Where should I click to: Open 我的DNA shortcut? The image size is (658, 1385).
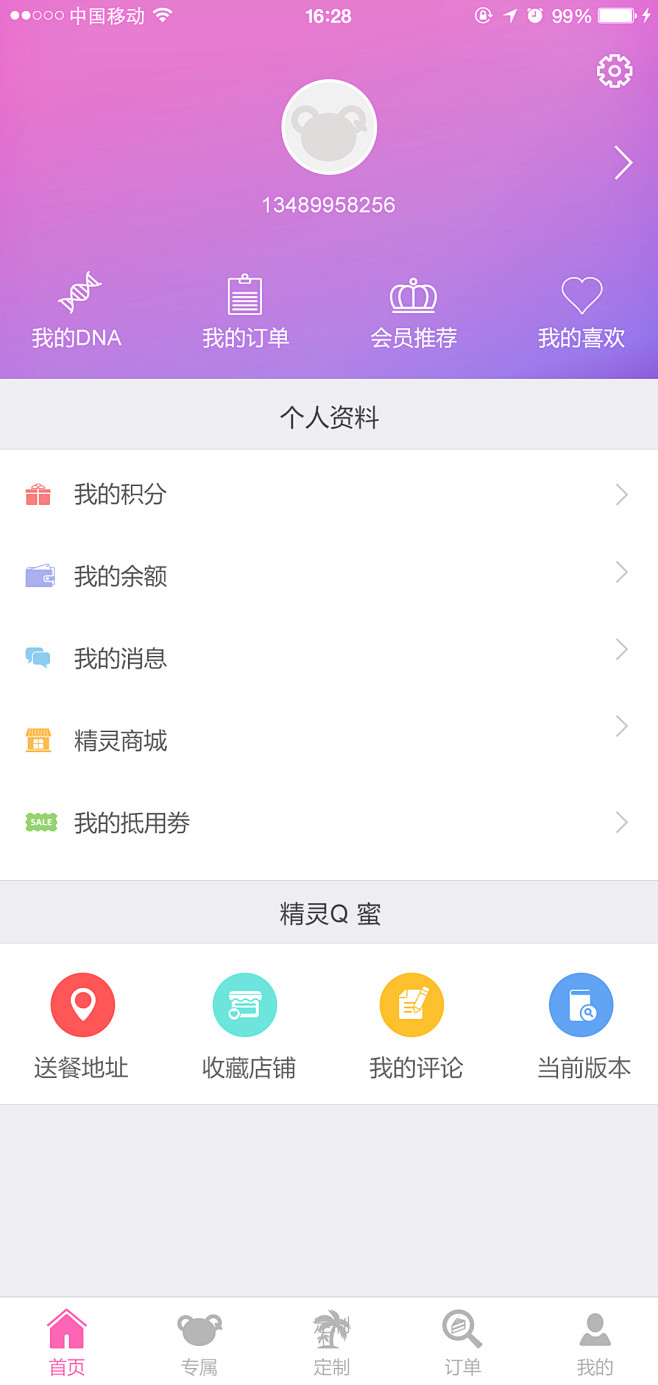coord(77,311)
